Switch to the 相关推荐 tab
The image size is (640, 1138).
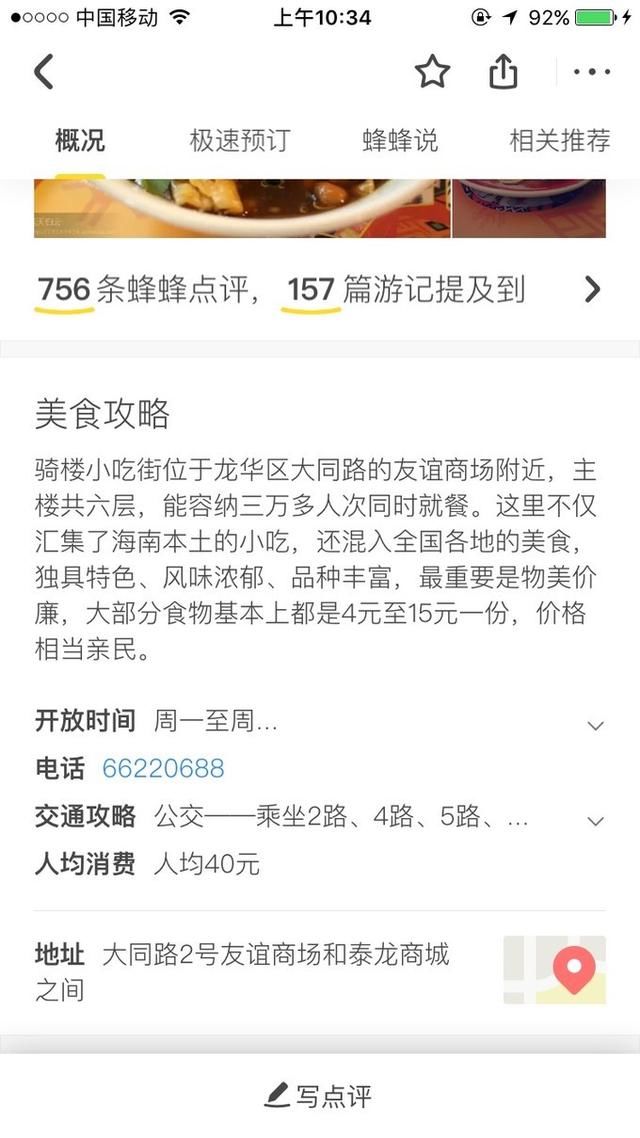pos(559,141)
